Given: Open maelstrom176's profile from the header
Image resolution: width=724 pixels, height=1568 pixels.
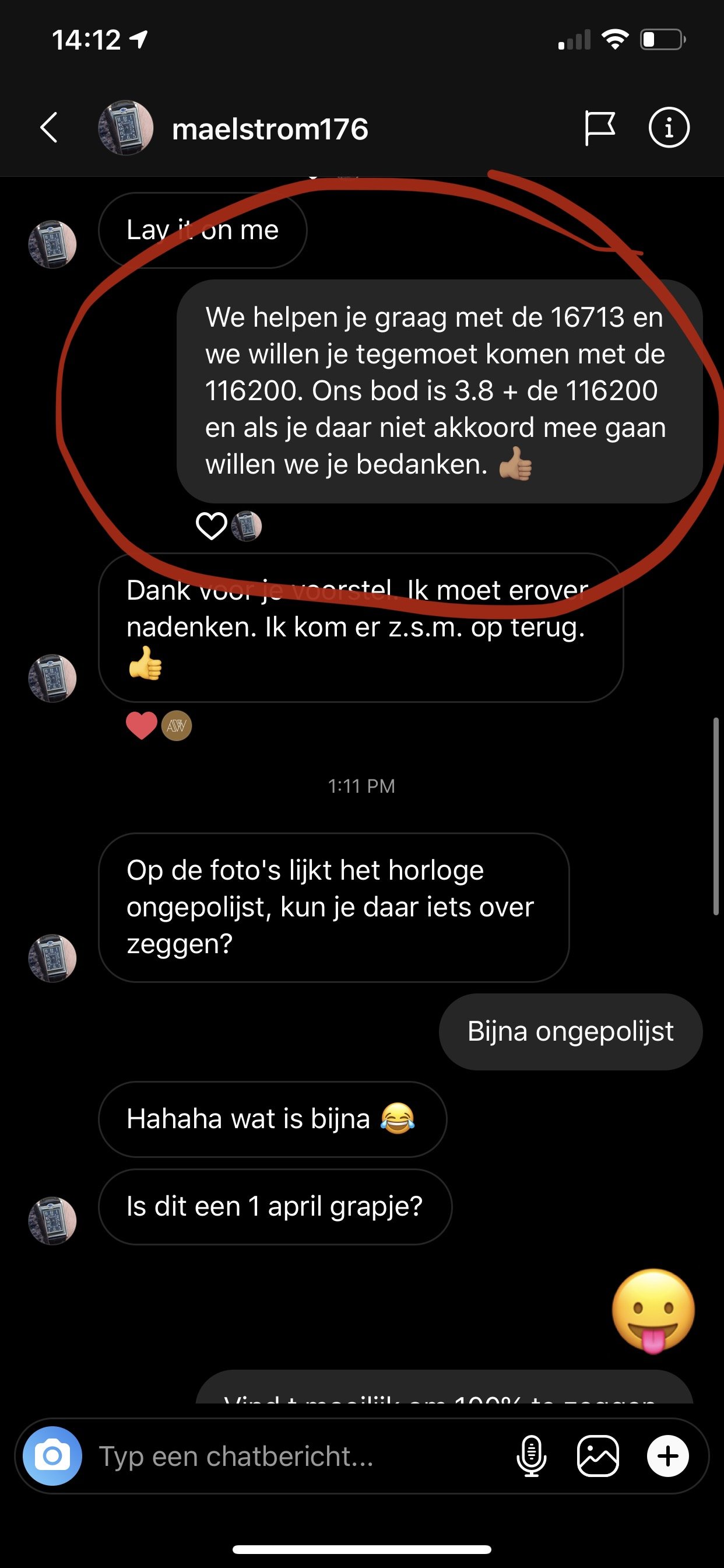Looking at the screenshot, I should 269,129.
